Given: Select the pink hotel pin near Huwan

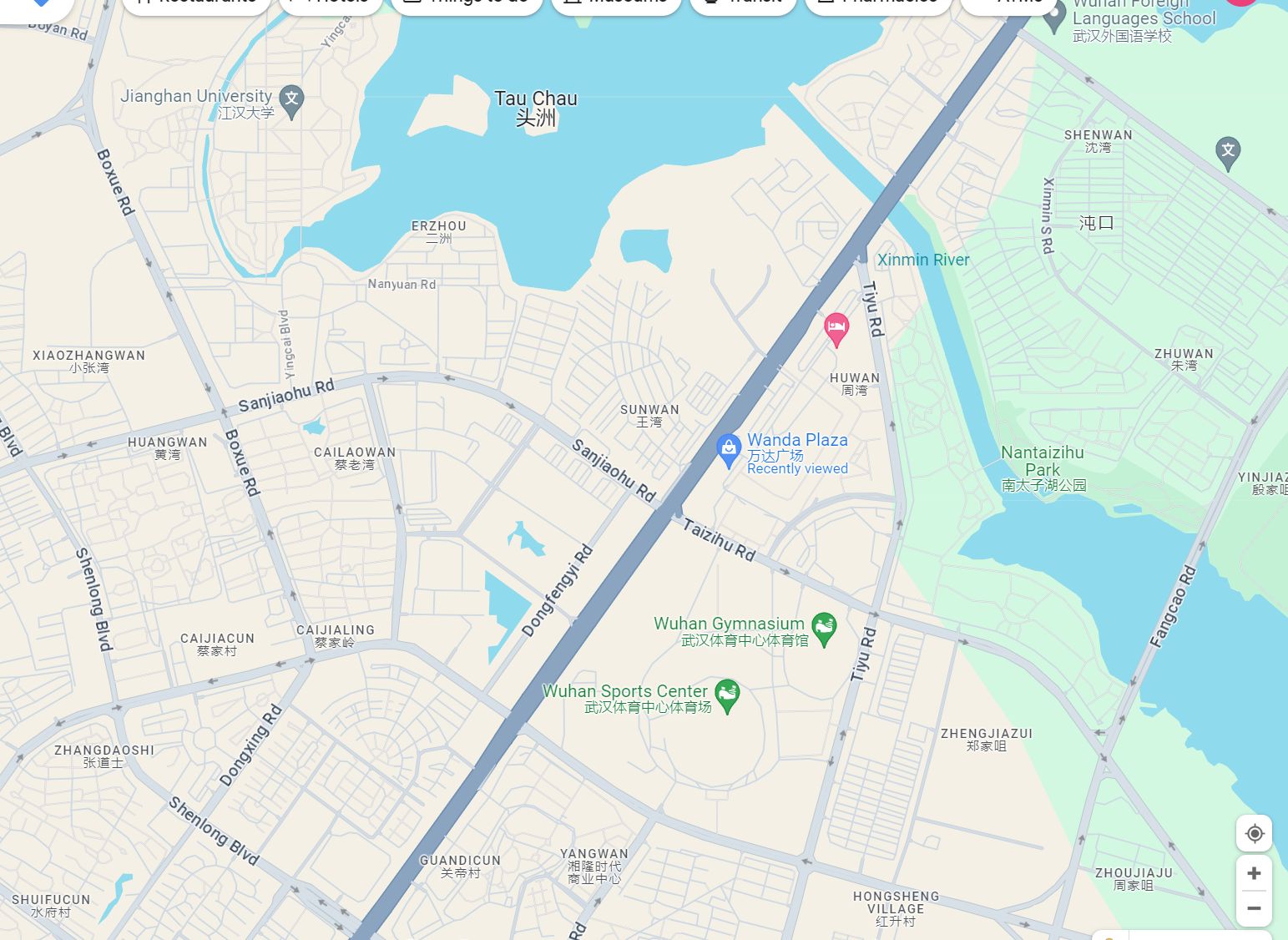Looking at the screenshot, I should click(x=836, y=329).
